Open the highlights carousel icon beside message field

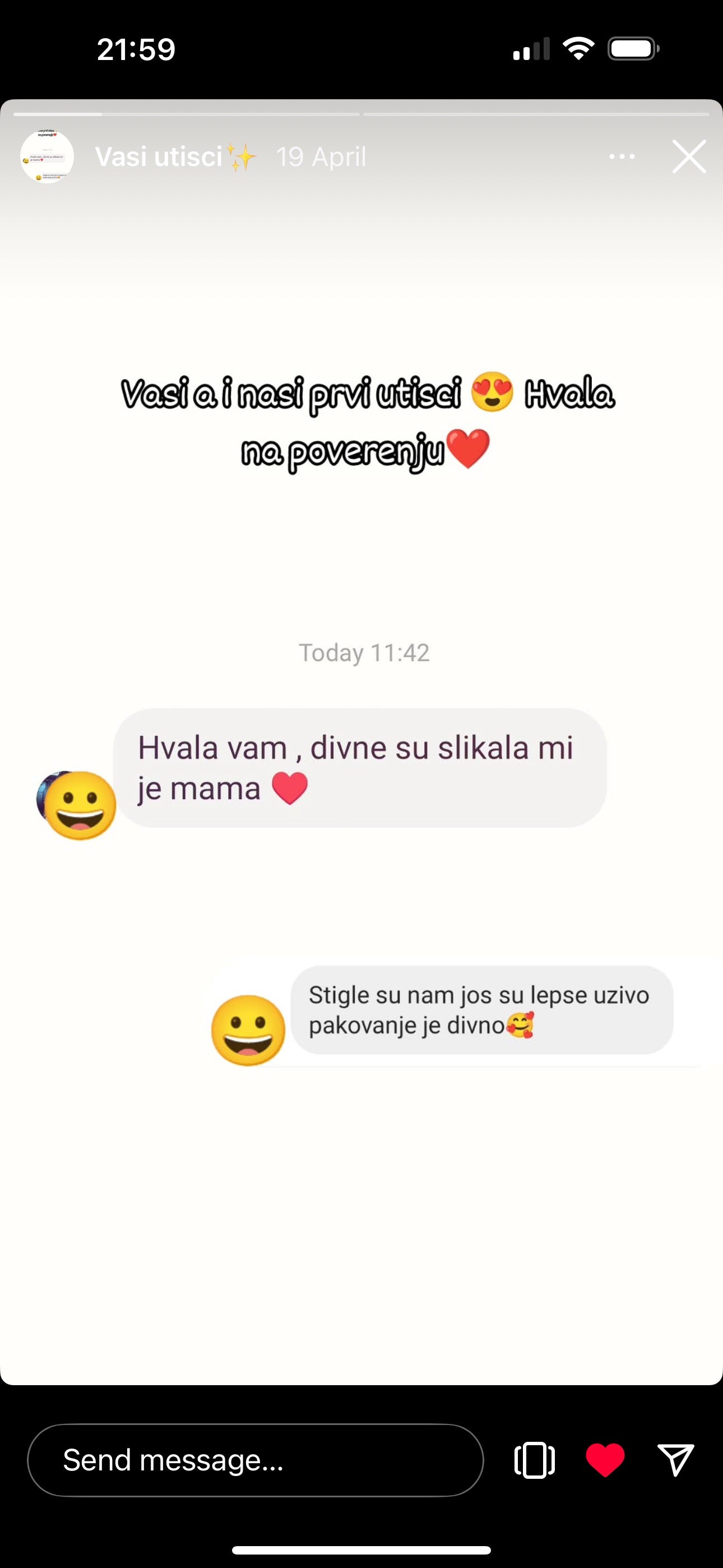coord(534,1460)
